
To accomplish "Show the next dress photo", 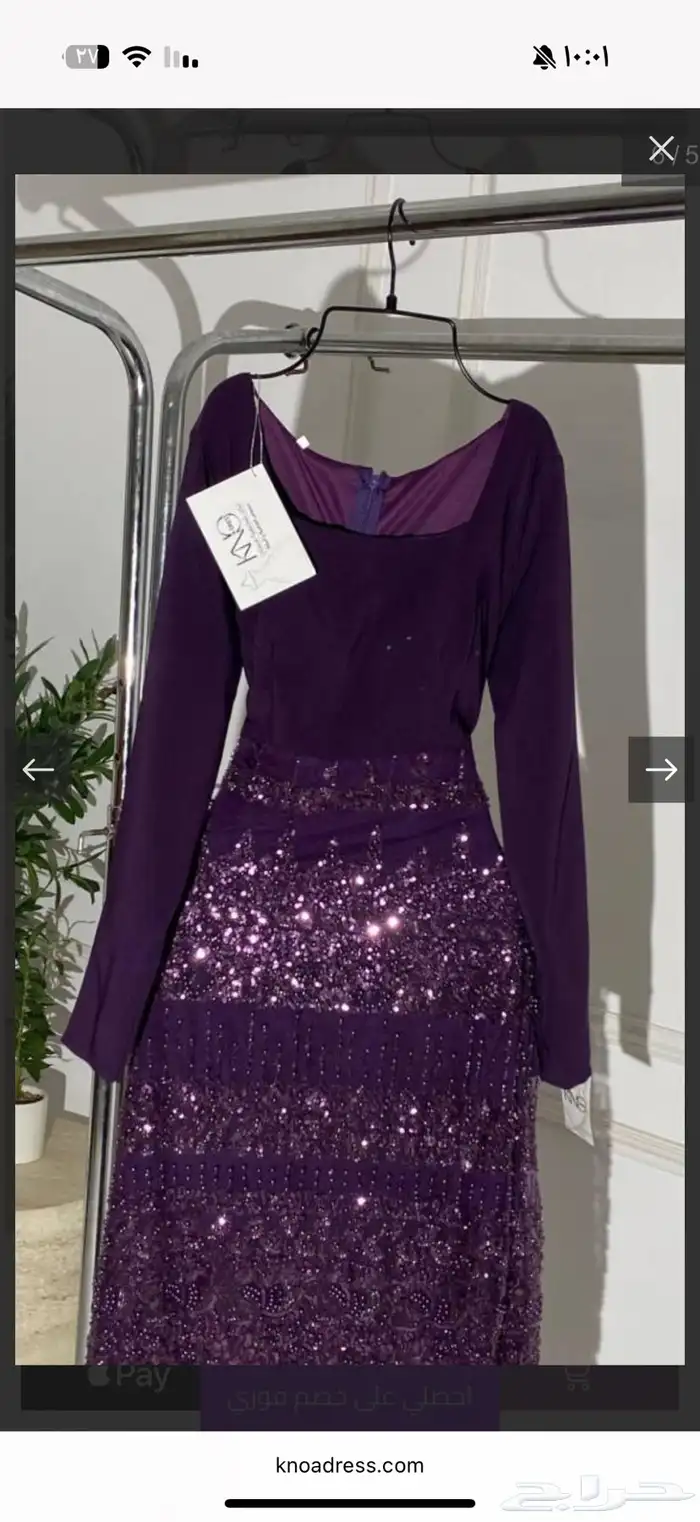I will click(x=661, y=769).
